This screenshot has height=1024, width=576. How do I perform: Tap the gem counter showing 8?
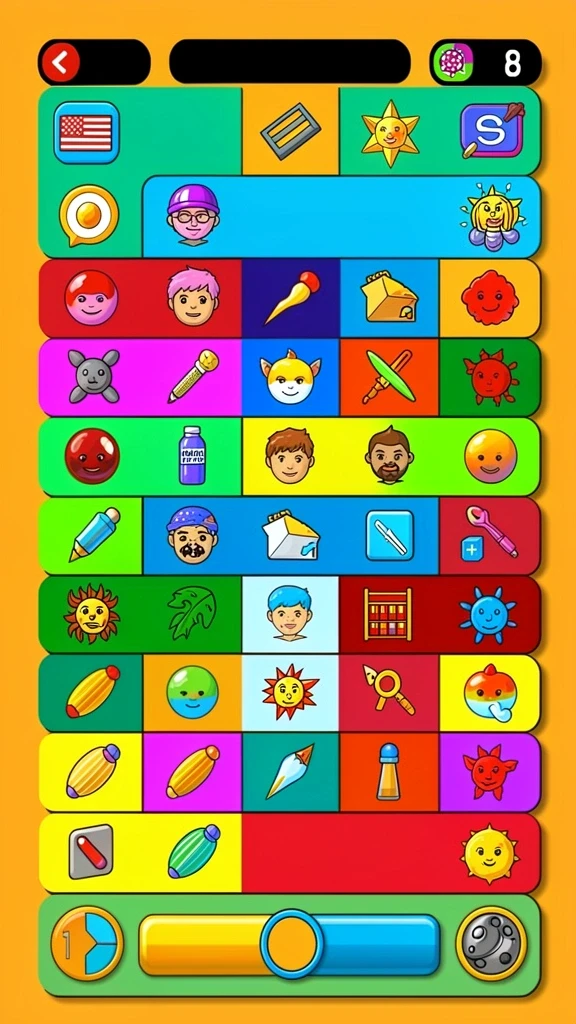[486, 63]
